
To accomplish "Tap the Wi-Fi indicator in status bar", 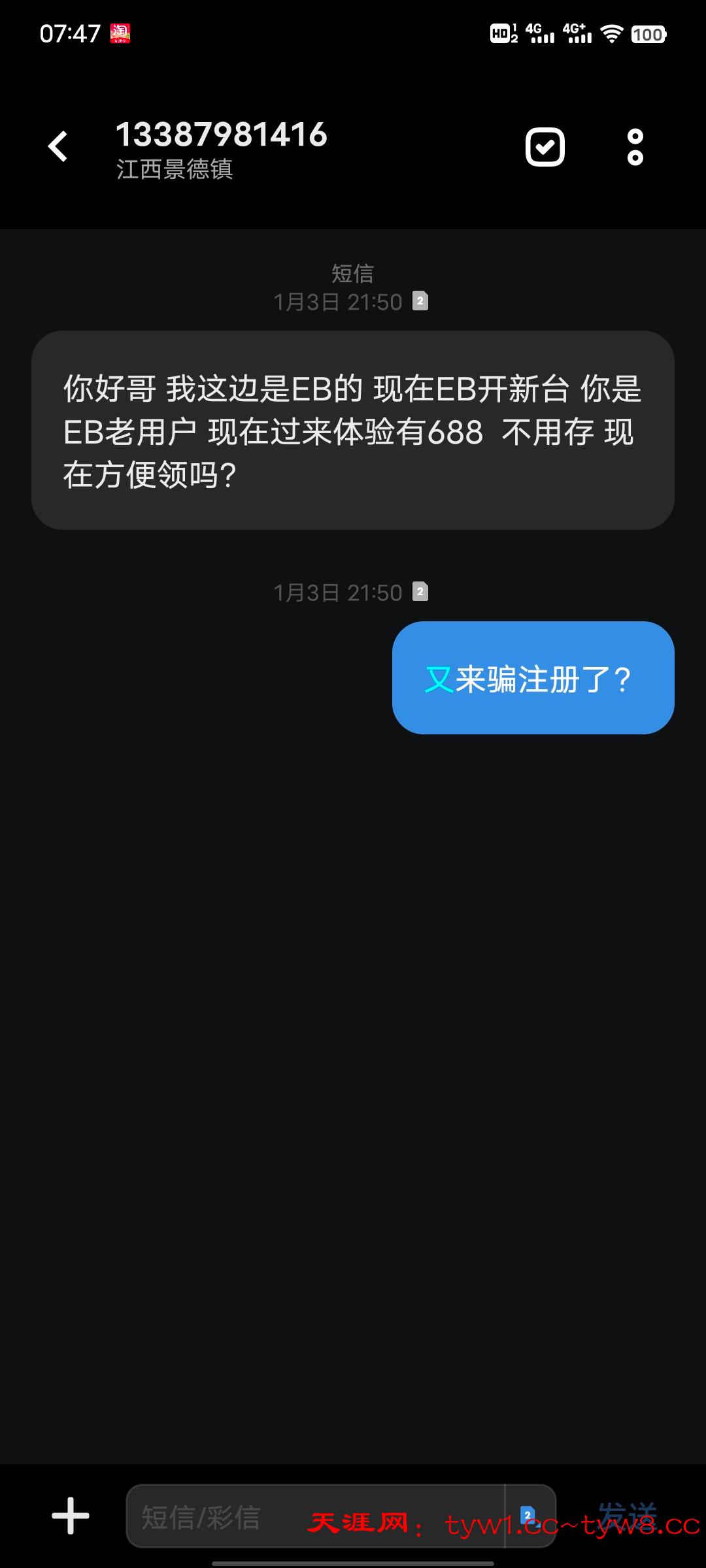I will pyautogui.click(x=611, y=34).
